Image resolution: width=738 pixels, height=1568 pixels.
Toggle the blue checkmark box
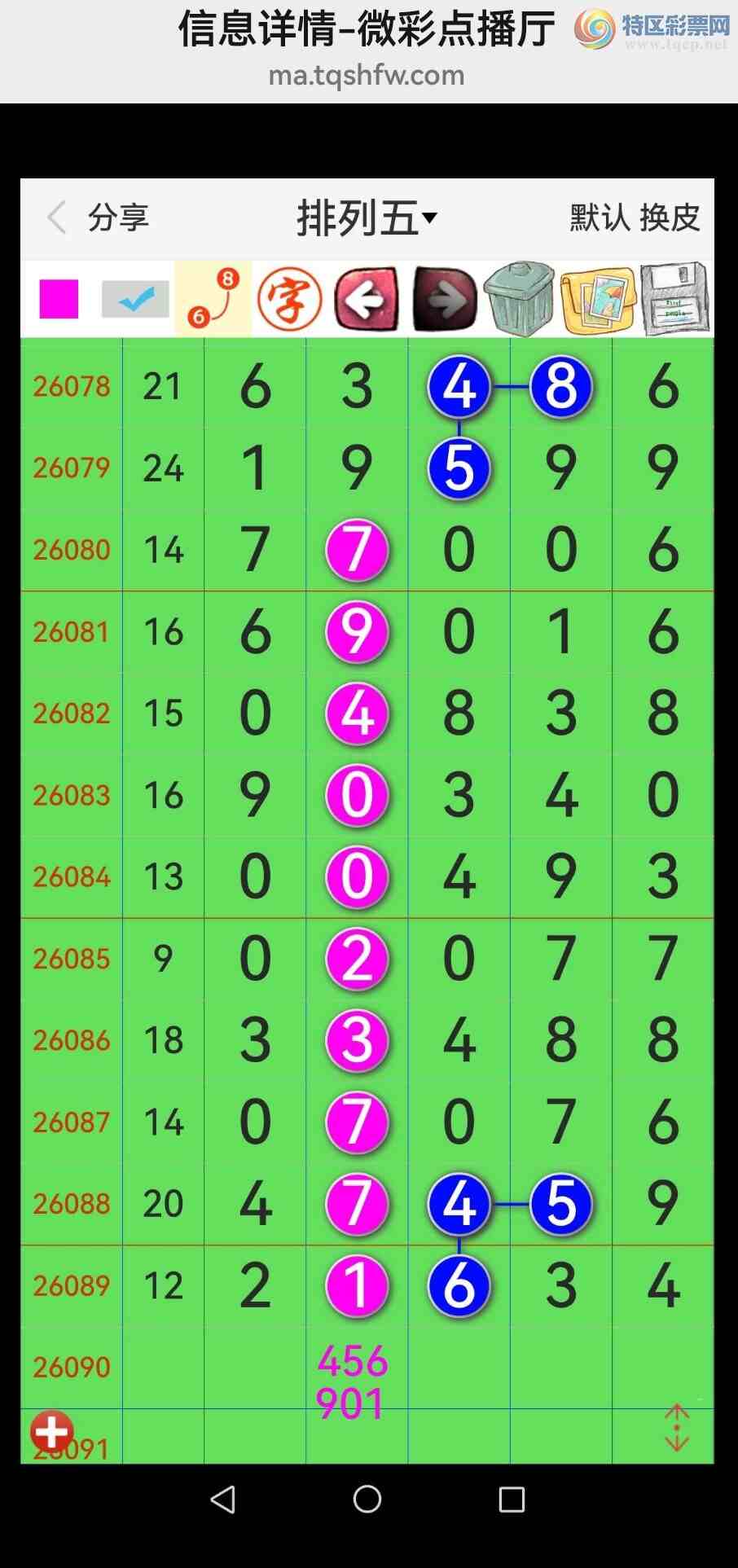pos(135,299)
